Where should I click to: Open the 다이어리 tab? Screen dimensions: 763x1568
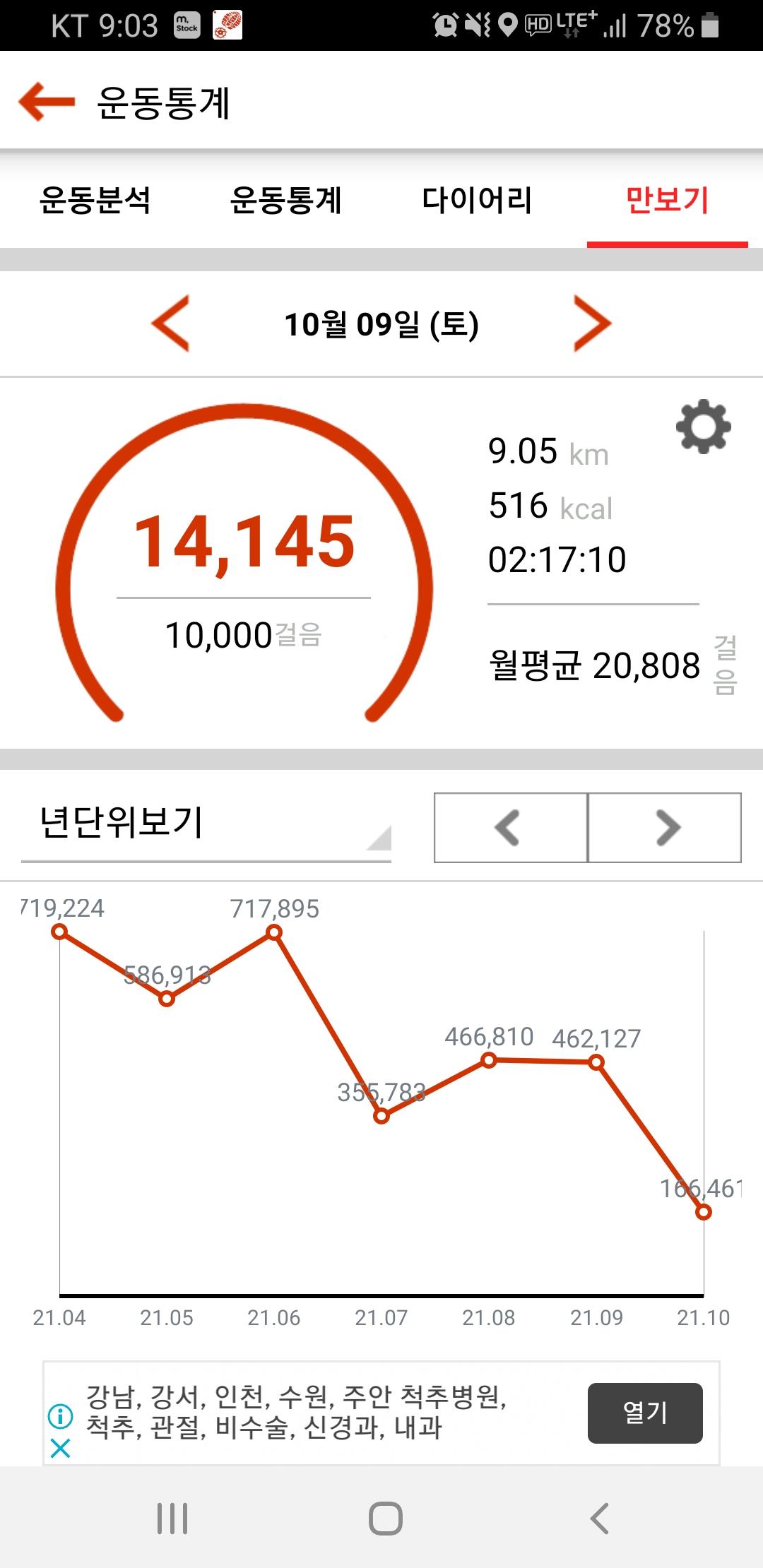[477, 200]
